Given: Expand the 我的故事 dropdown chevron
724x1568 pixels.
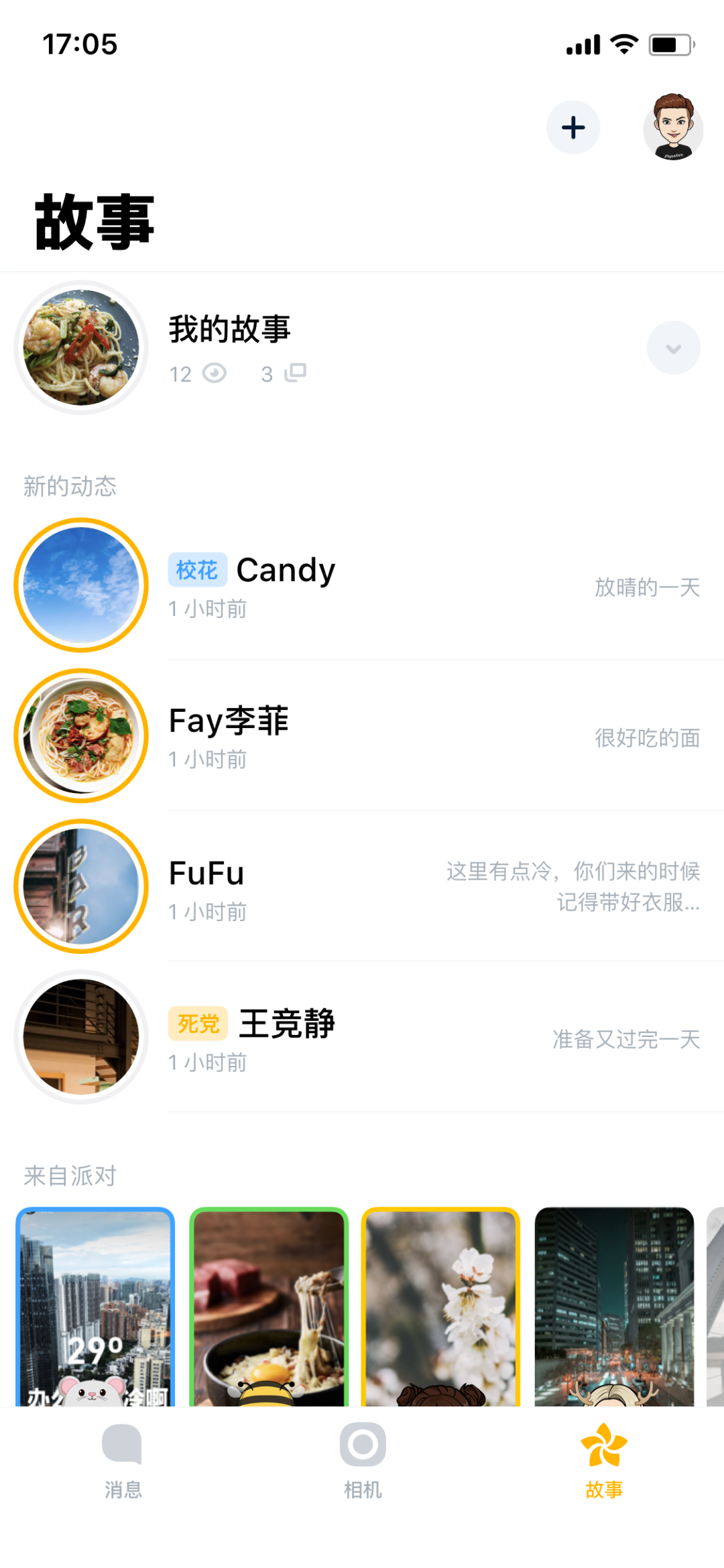Looking at the screenshot, I should click(x=673, y=348).
